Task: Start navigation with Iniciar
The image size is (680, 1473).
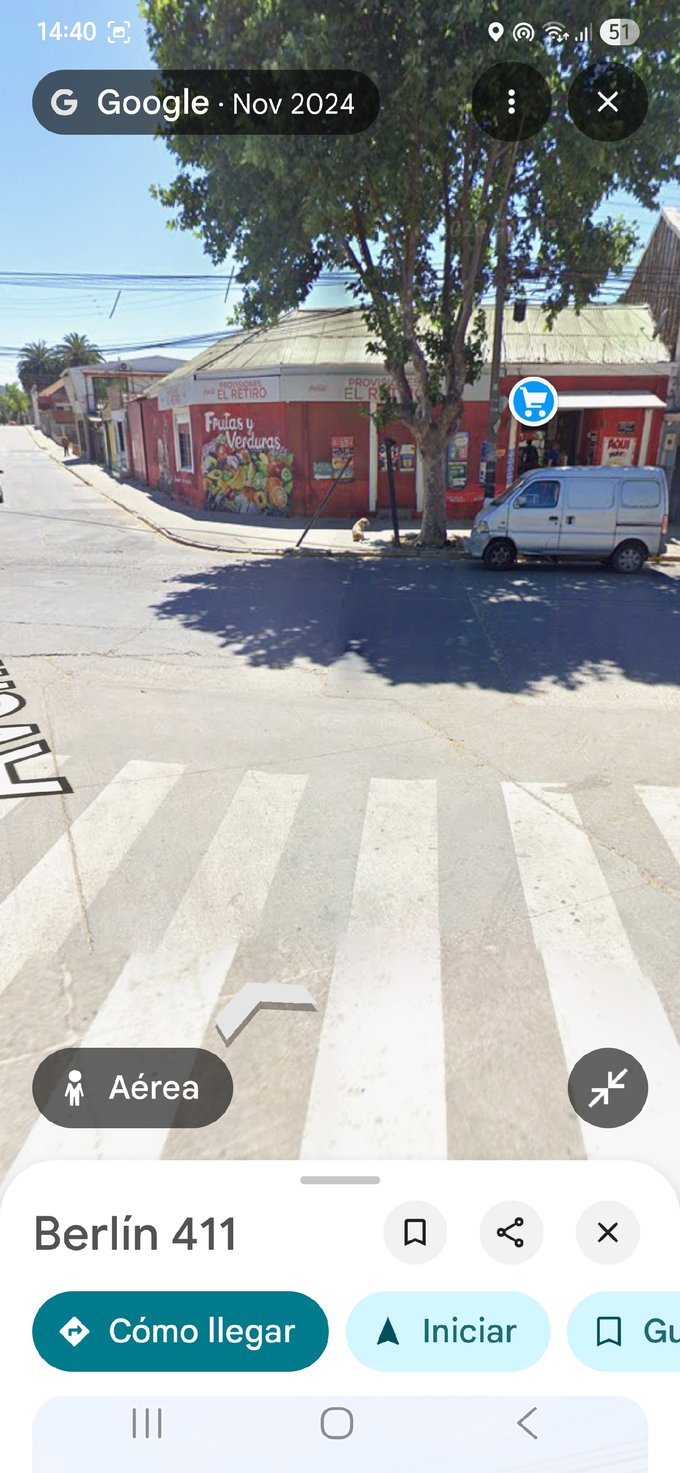Action: point(448,1331)
